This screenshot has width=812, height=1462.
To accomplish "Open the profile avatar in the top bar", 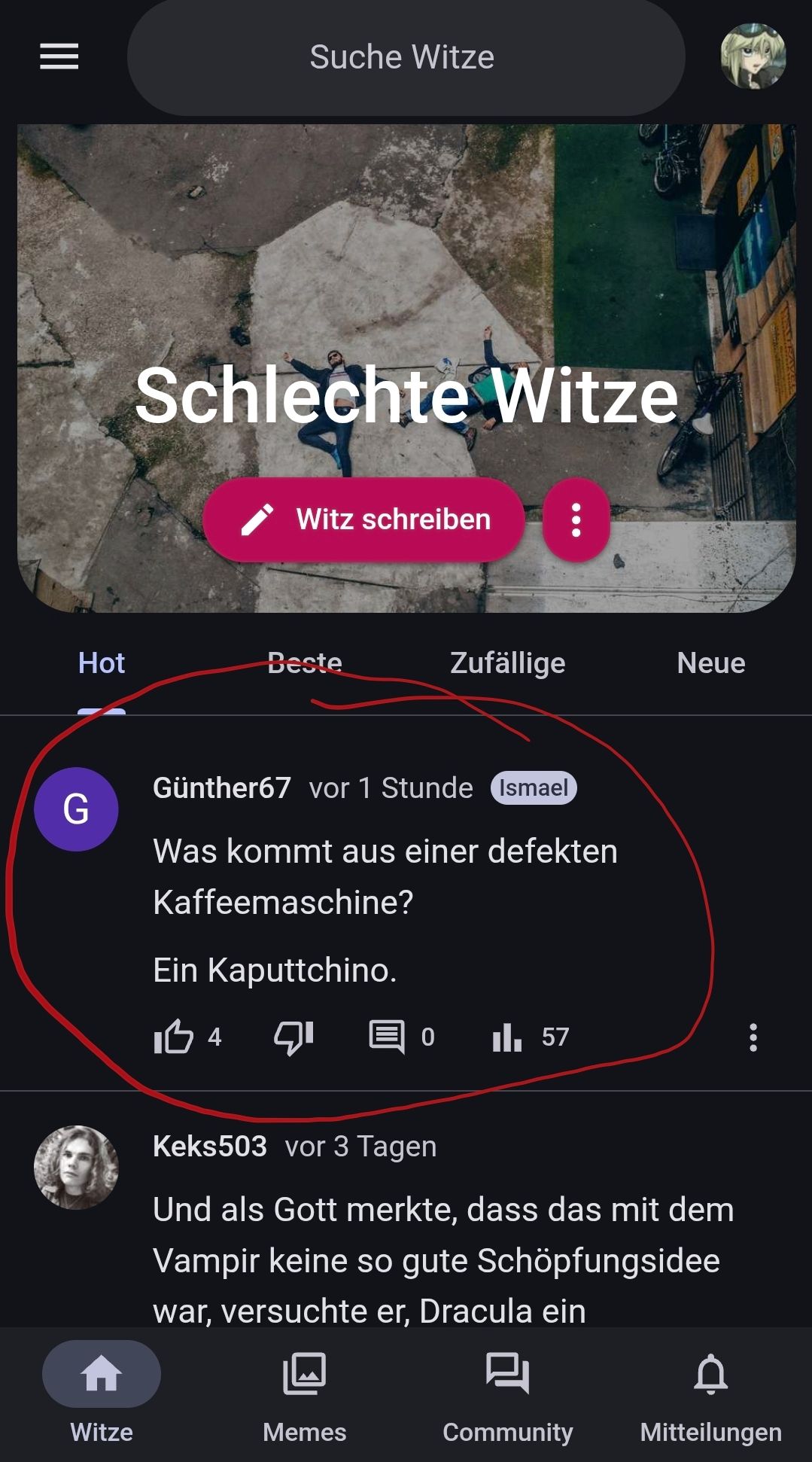I will (x=753, y=56).
